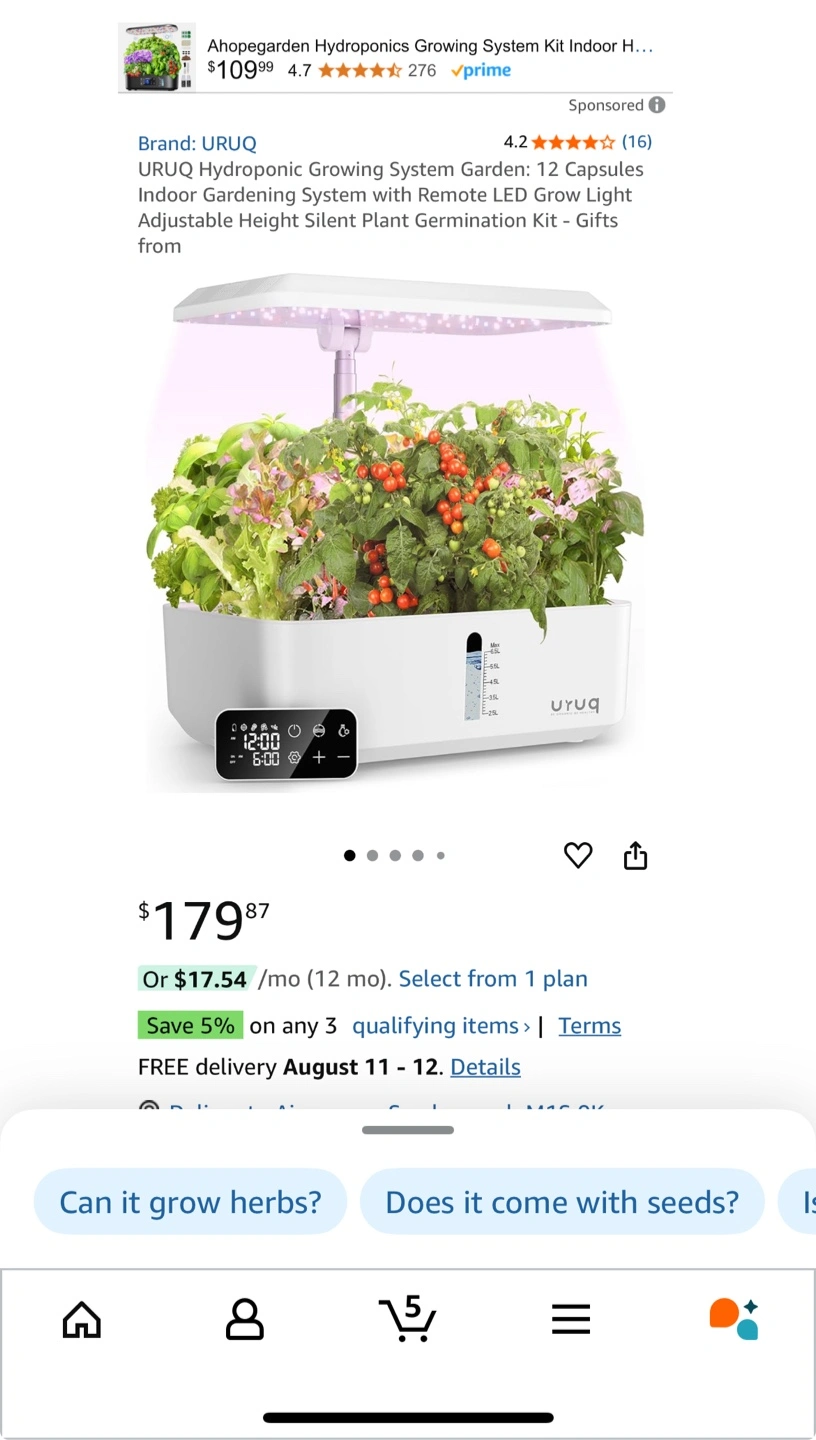Screen dimensions: 816x1440
Task: Open the Sponsored info icon
Action: point(657,105)
